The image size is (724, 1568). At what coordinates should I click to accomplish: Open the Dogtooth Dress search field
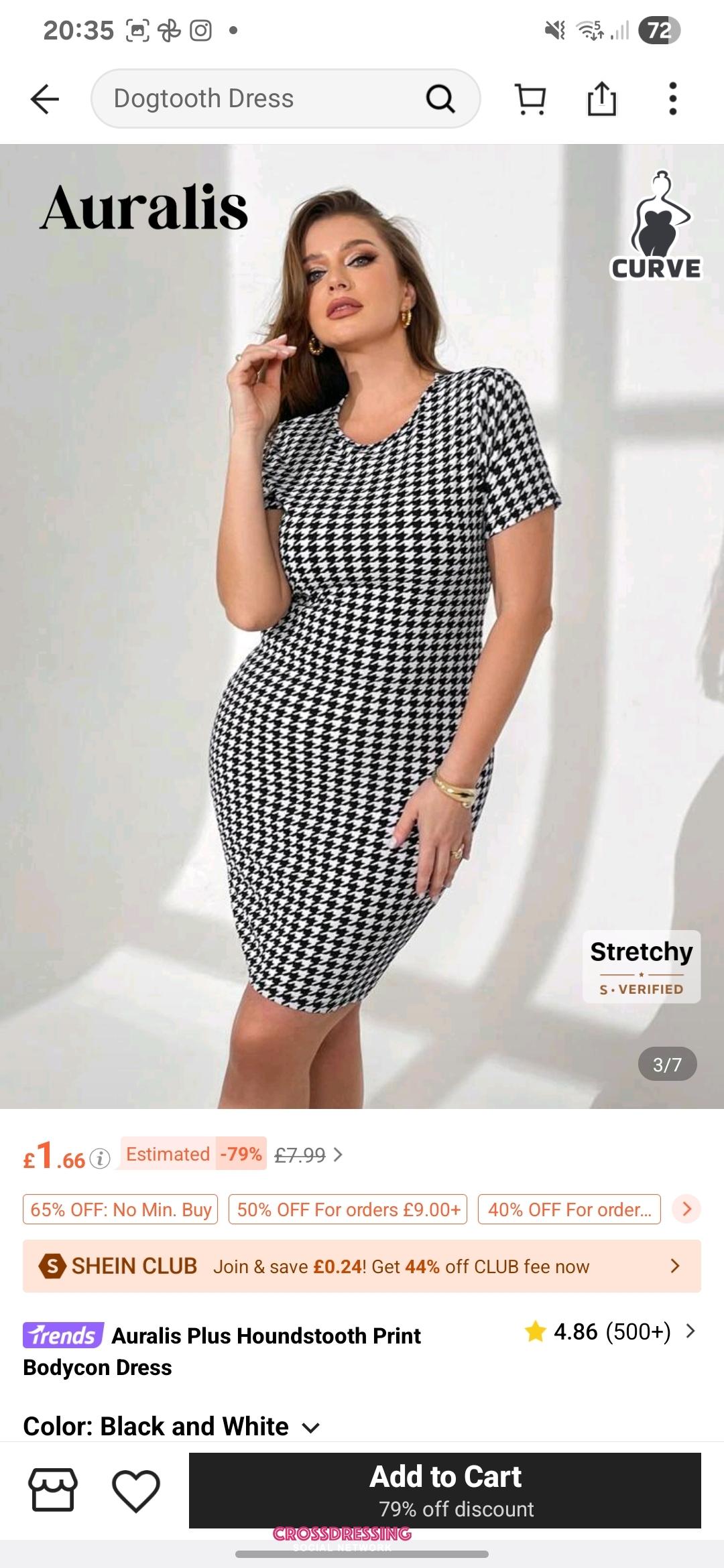pos(268,99)
